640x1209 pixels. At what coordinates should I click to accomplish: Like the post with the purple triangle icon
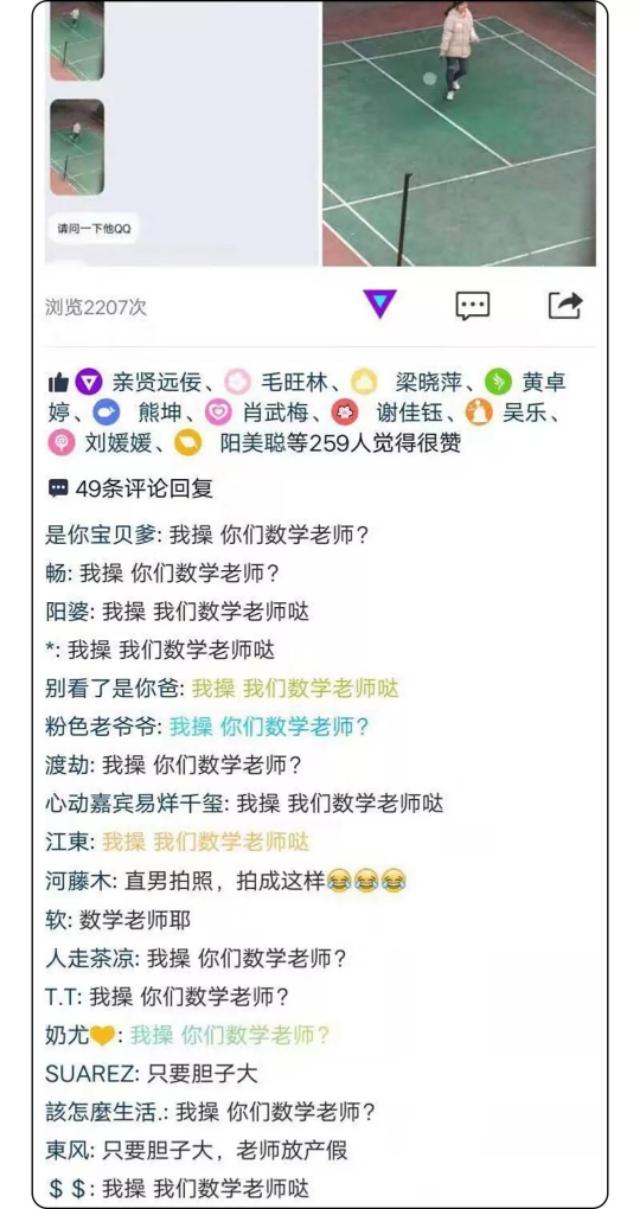[380, 304]
